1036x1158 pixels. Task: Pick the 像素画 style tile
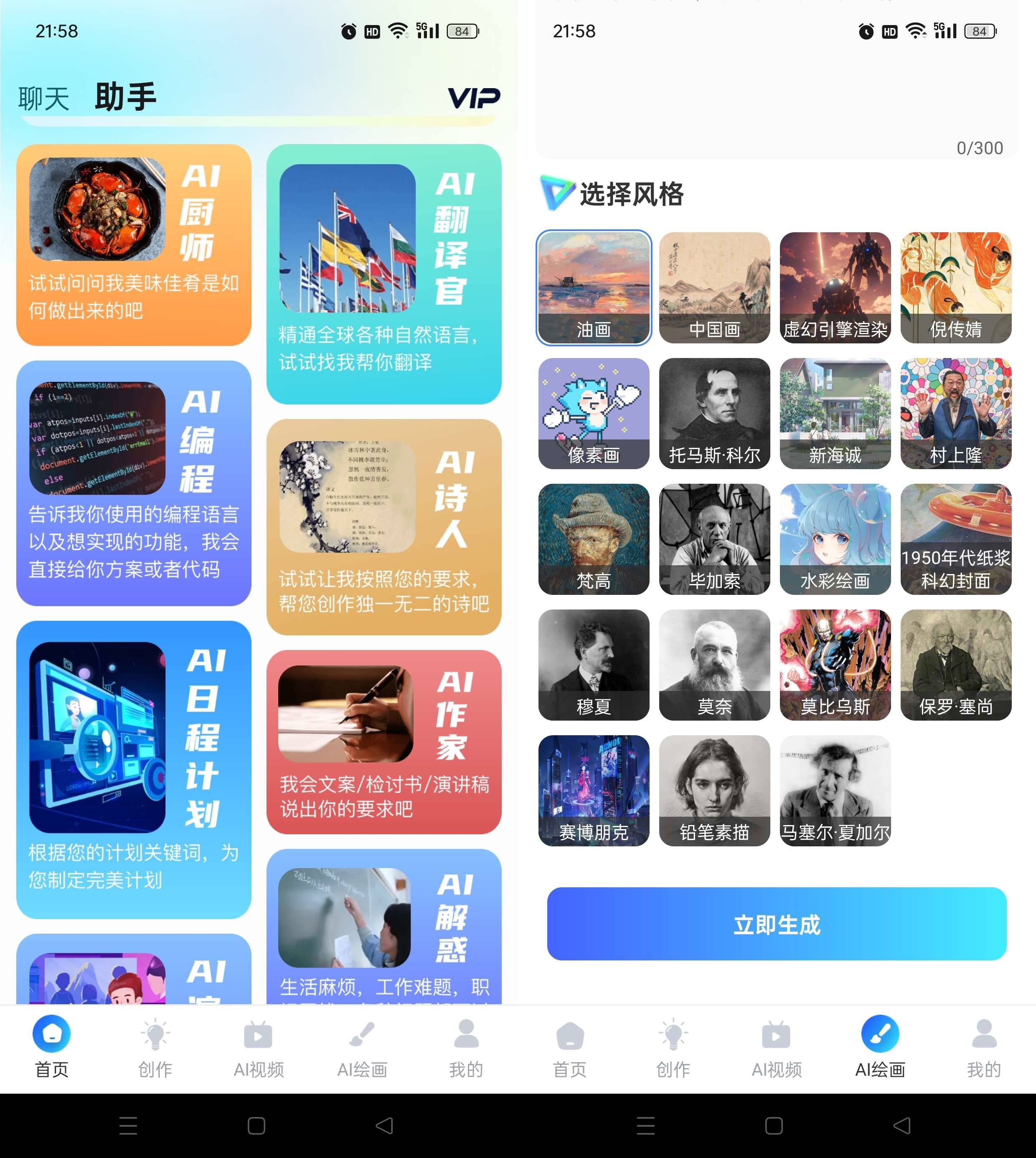594,413
